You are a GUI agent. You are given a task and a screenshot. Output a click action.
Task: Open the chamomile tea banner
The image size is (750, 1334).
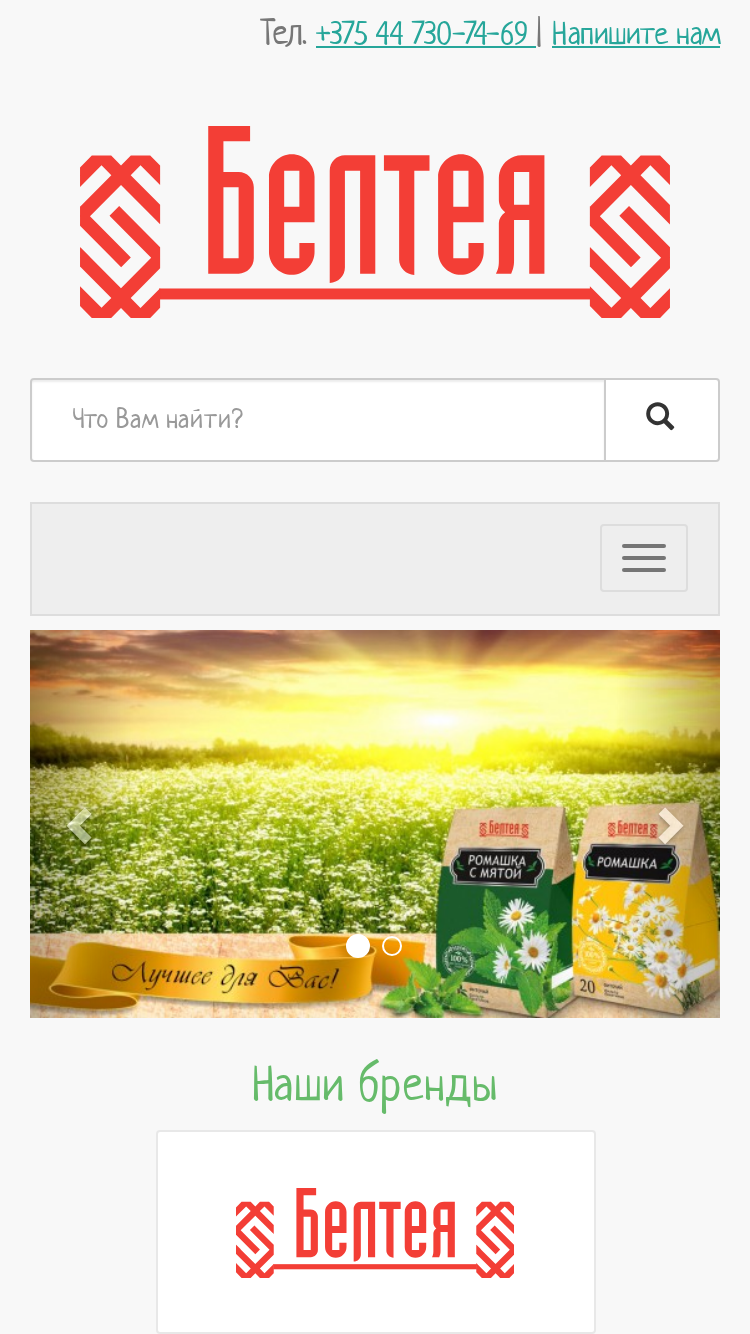click(x=375, y=824)
